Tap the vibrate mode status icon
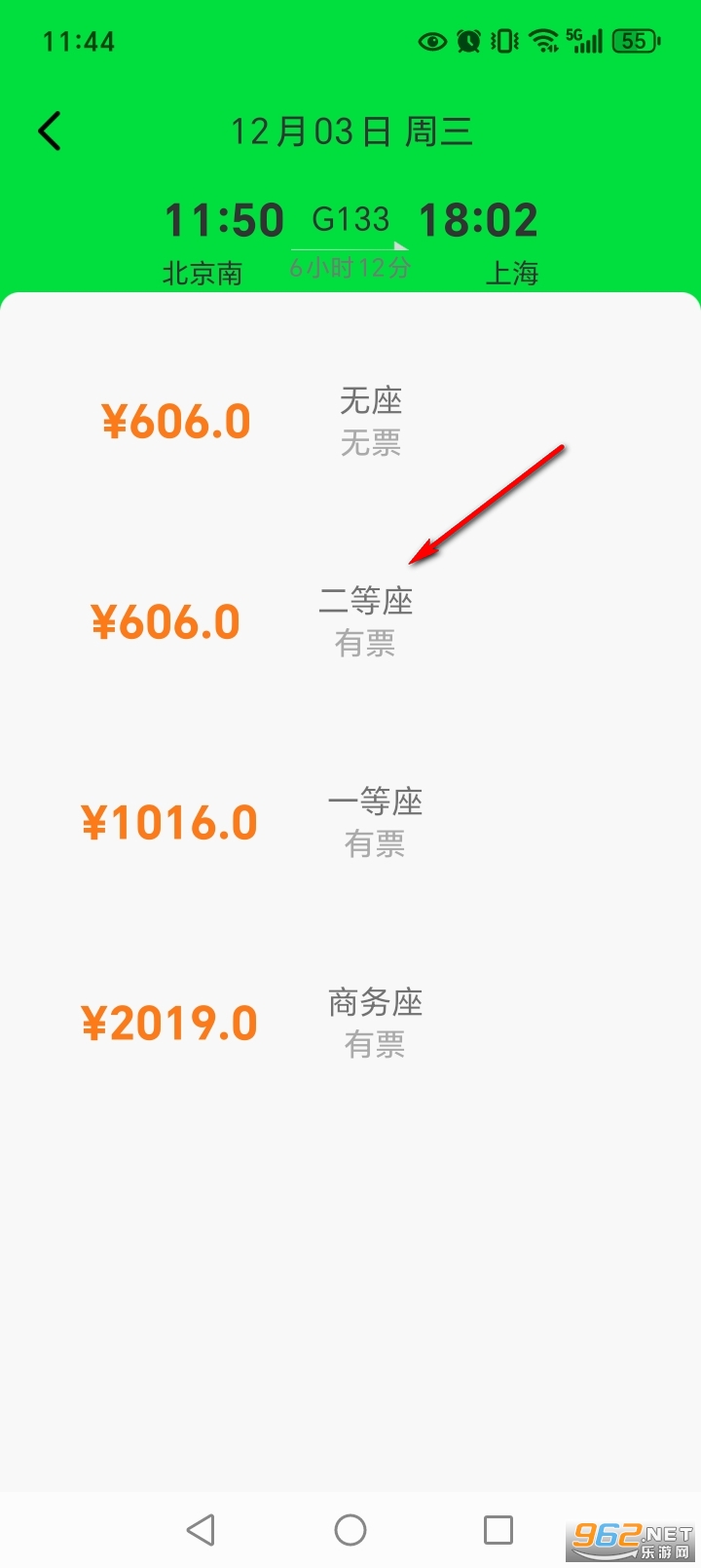 coord(501,41)
